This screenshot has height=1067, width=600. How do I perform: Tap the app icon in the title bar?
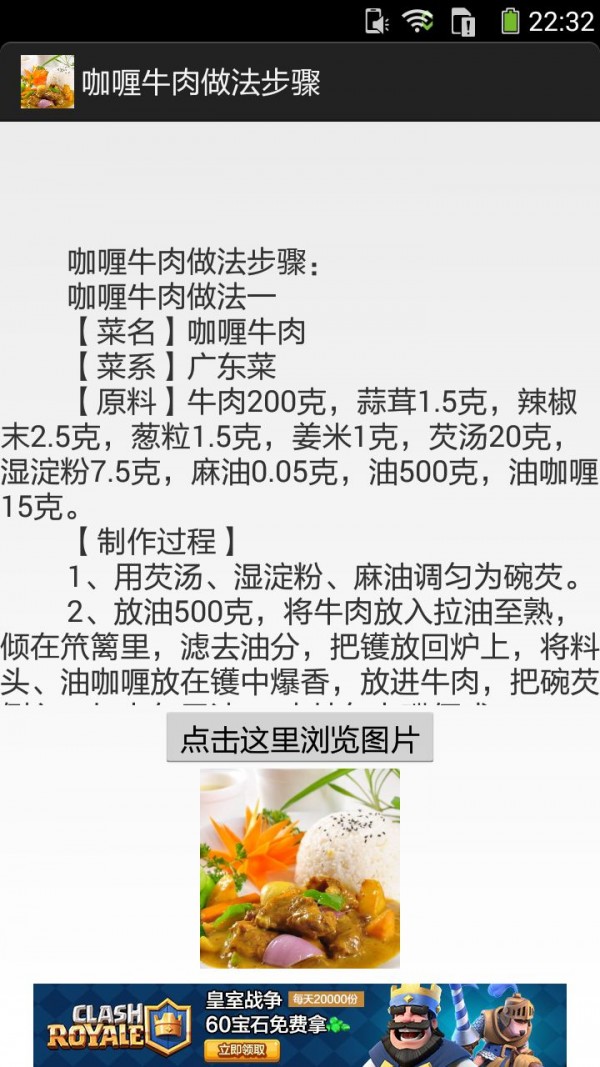coord(47,82)
